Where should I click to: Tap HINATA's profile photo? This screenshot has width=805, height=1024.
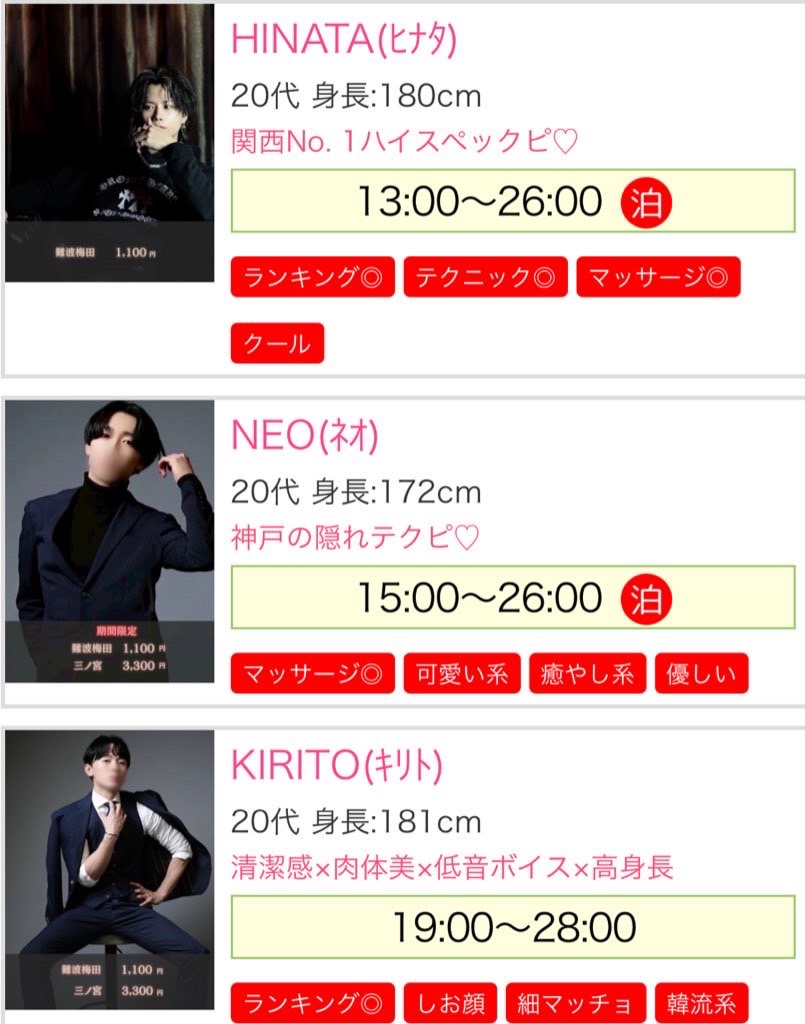coord(110,143)
